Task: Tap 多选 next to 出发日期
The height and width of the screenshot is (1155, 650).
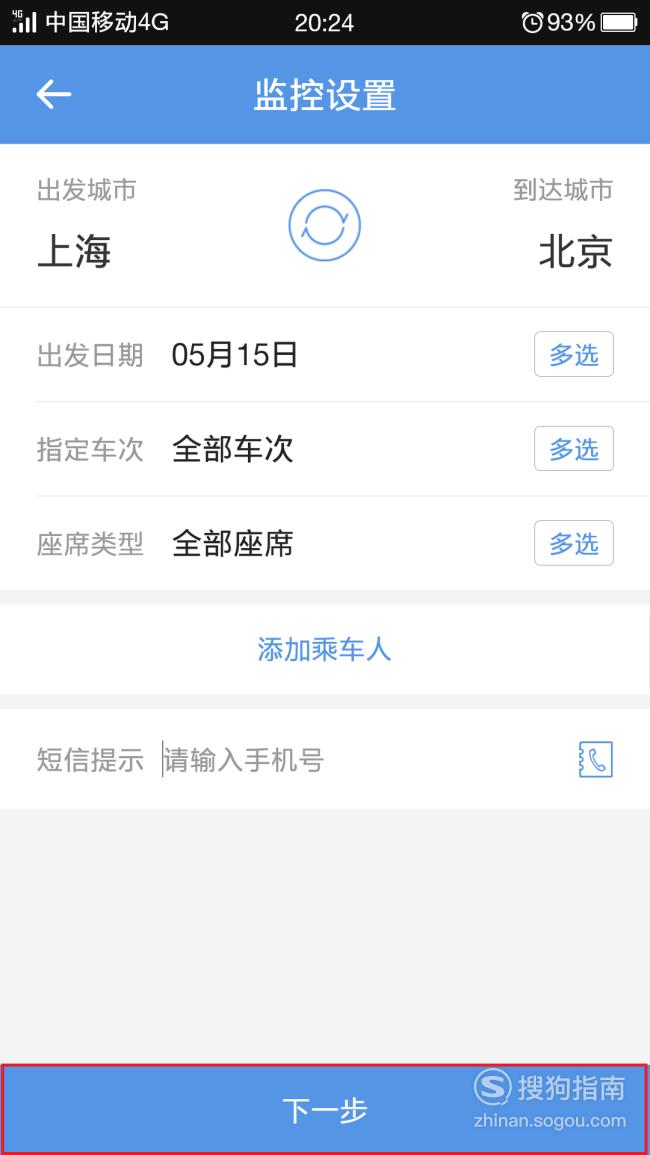Action: click(574, 354)
